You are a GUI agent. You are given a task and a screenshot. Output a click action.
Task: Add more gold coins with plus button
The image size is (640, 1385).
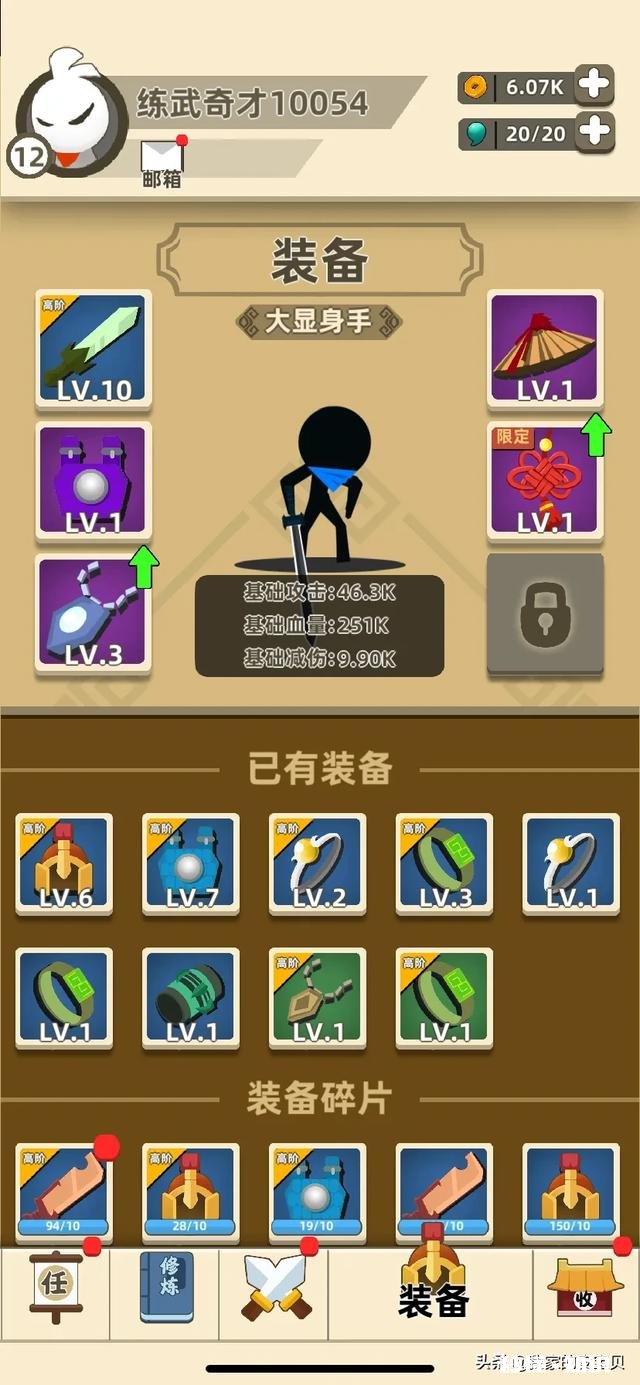point(595,86)
